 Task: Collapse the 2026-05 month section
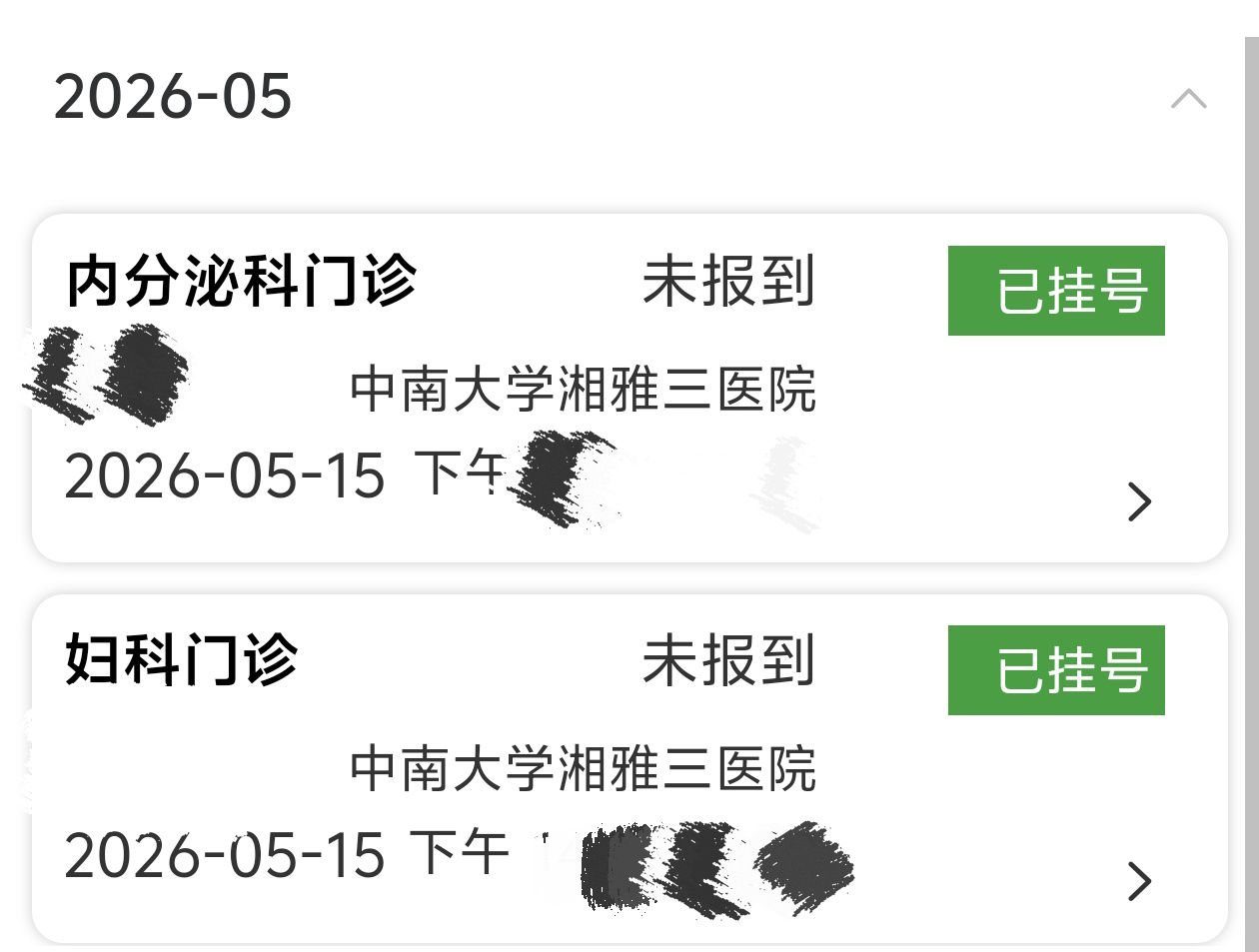coord(1188,99)
